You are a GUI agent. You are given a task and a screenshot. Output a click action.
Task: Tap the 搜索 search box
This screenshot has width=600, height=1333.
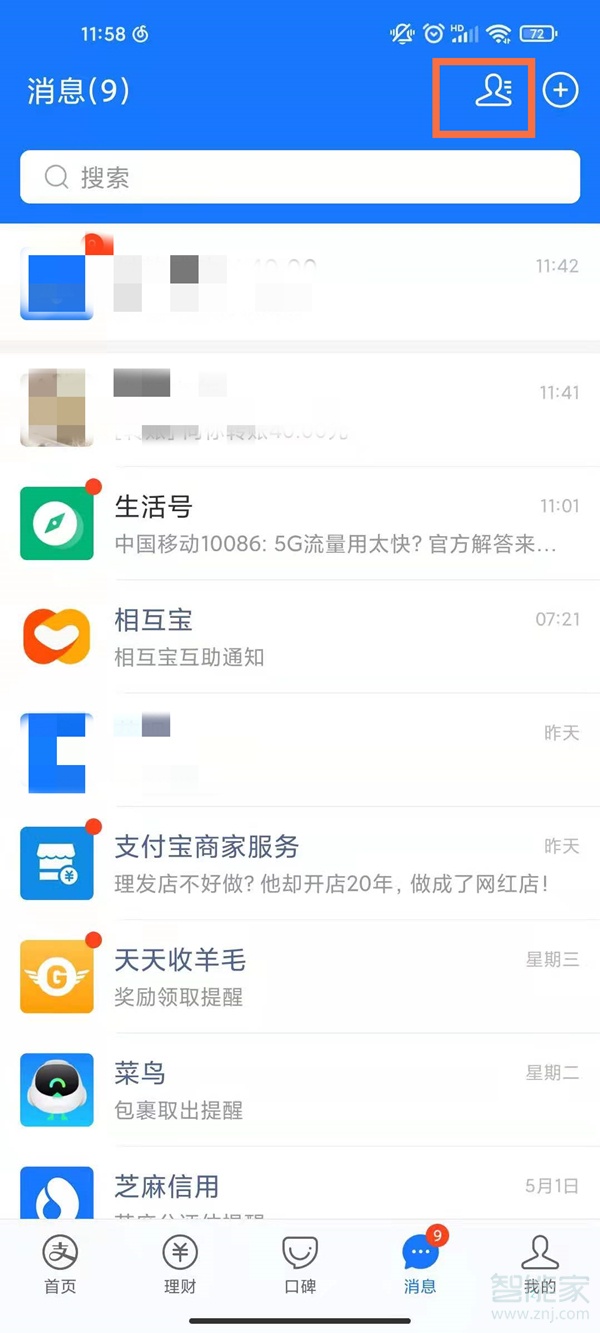(300, 178)
